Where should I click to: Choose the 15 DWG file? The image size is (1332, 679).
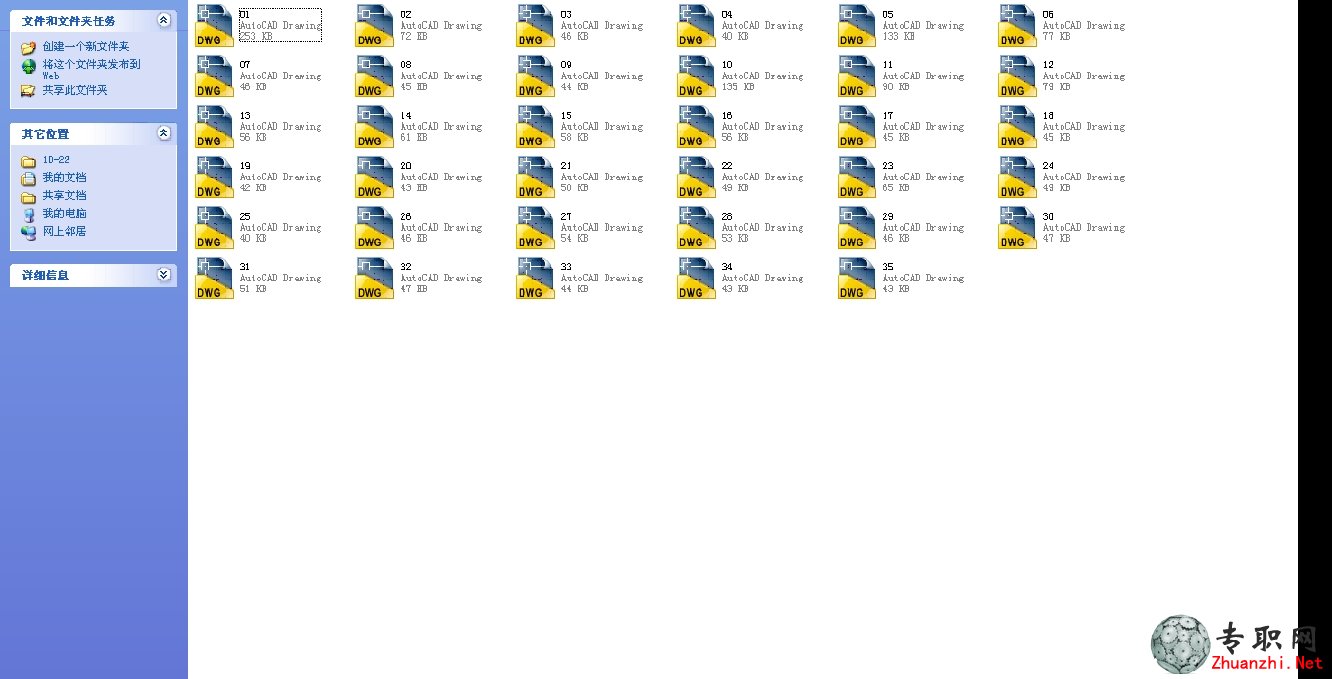click(x=535, y=127)
